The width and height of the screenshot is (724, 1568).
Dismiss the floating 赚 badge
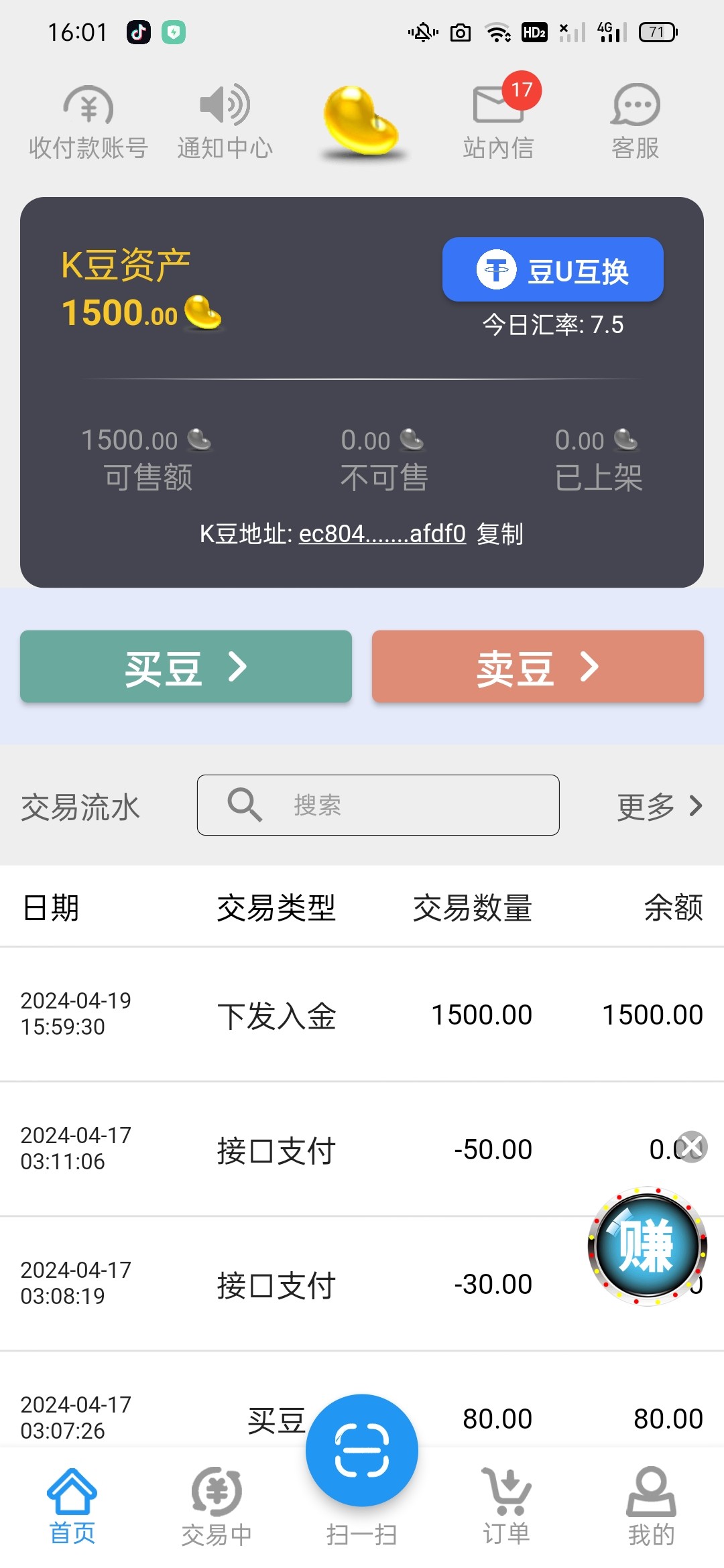coord(692,1146)
